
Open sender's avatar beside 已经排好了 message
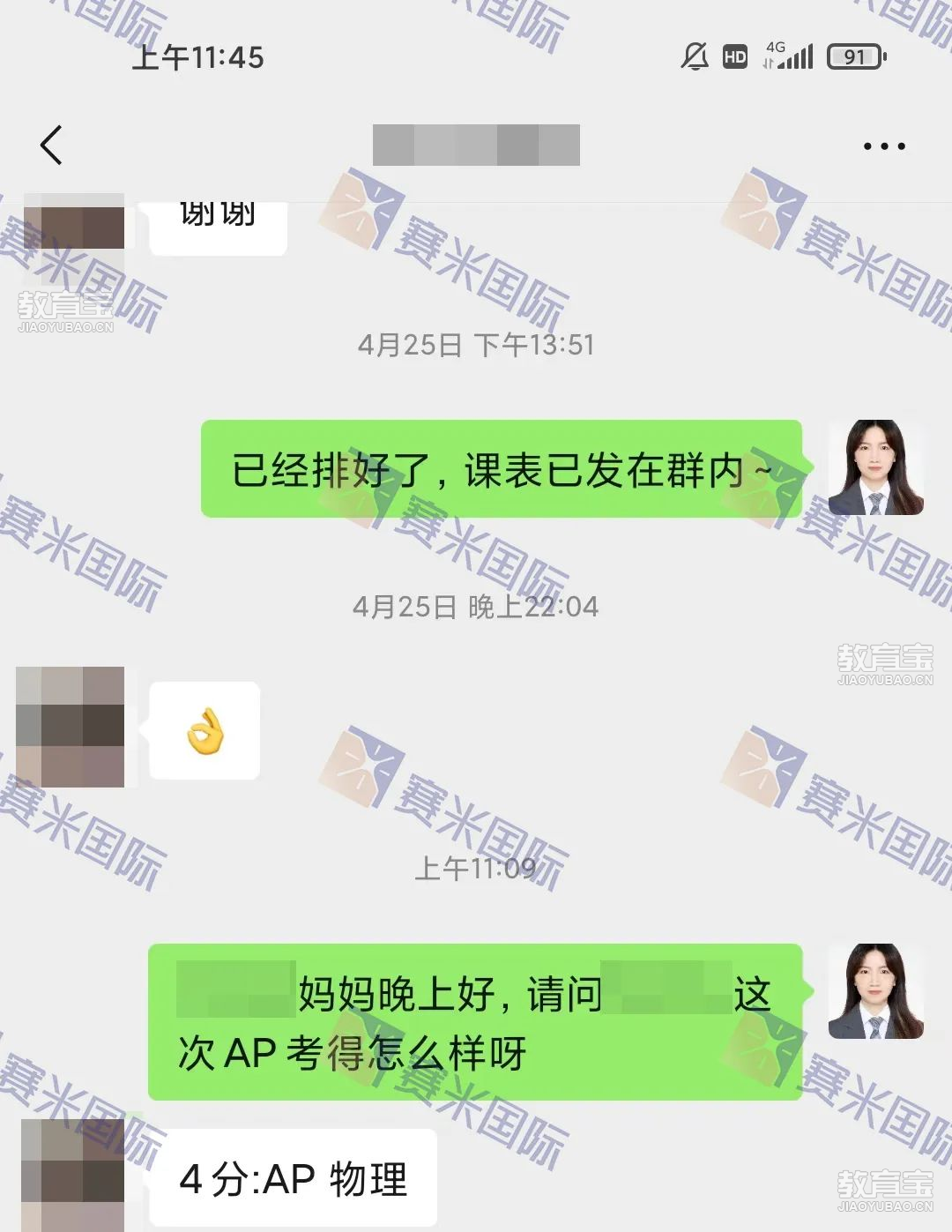pos(875,467)
